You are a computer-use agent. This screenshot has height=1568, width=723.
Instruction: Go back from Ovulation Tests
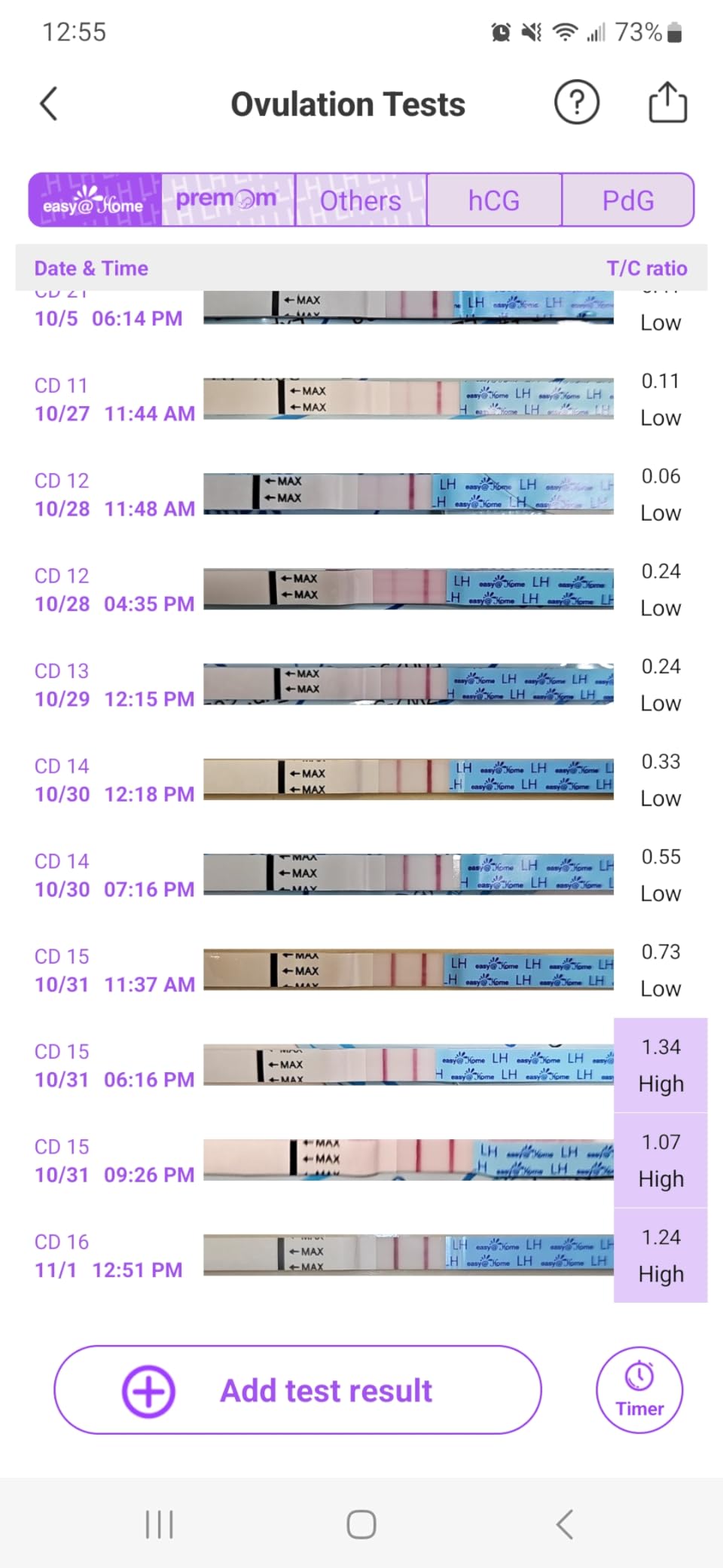pyautogui.click(x=49, y=104)
